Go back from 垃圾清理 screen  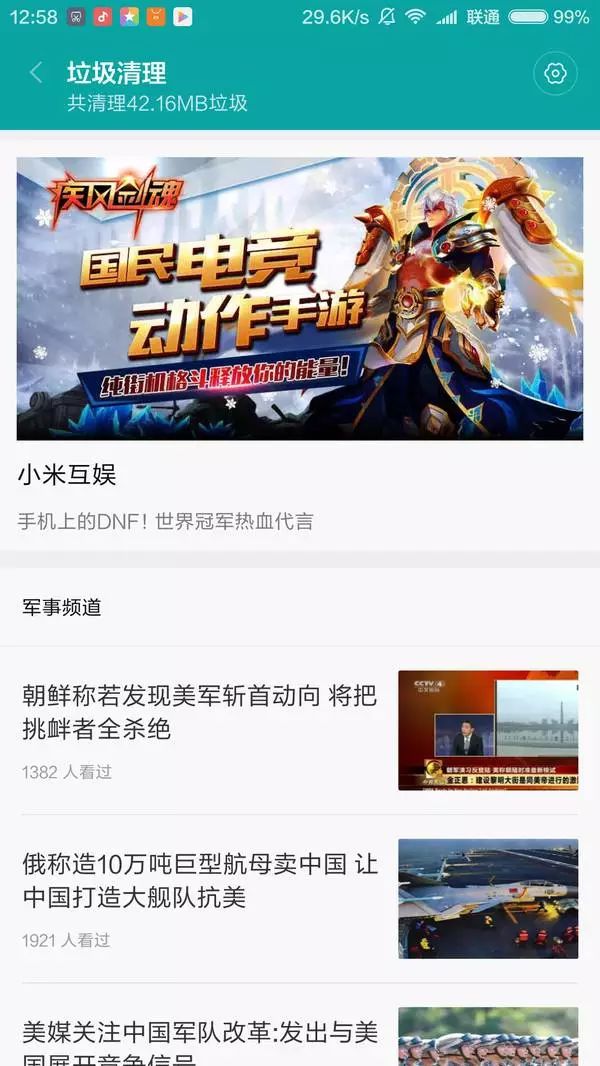point(37,73)
